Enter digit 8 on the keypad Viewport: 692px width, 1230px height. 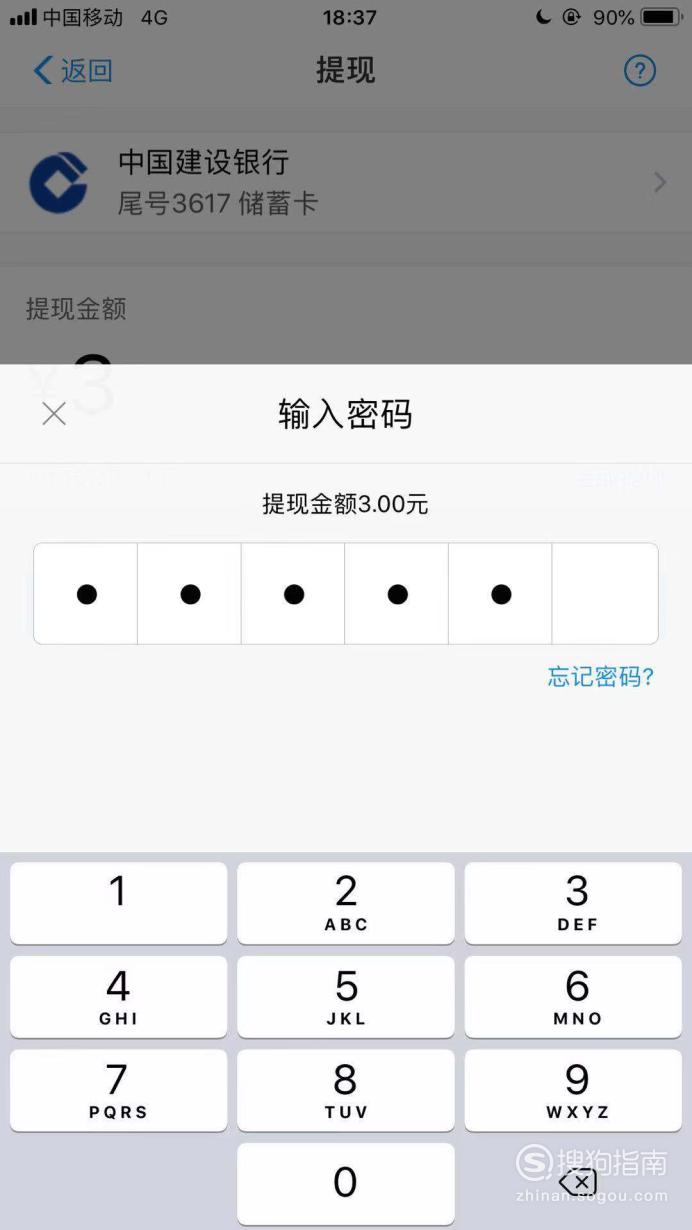(x=346, y=1090)
